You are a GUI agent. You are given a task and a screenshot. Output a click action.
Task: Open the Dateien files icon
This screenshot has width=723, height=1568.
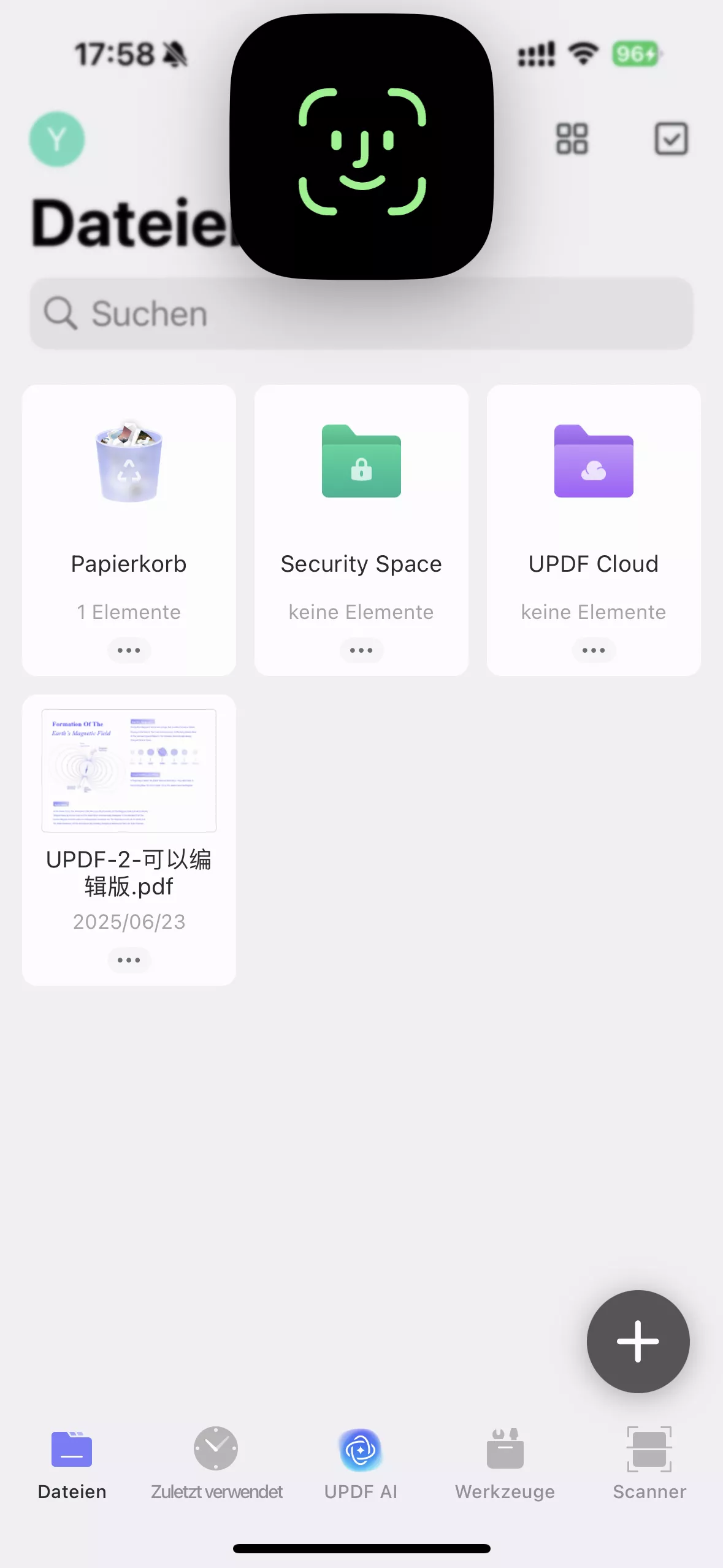click(x=71, y=1448)
